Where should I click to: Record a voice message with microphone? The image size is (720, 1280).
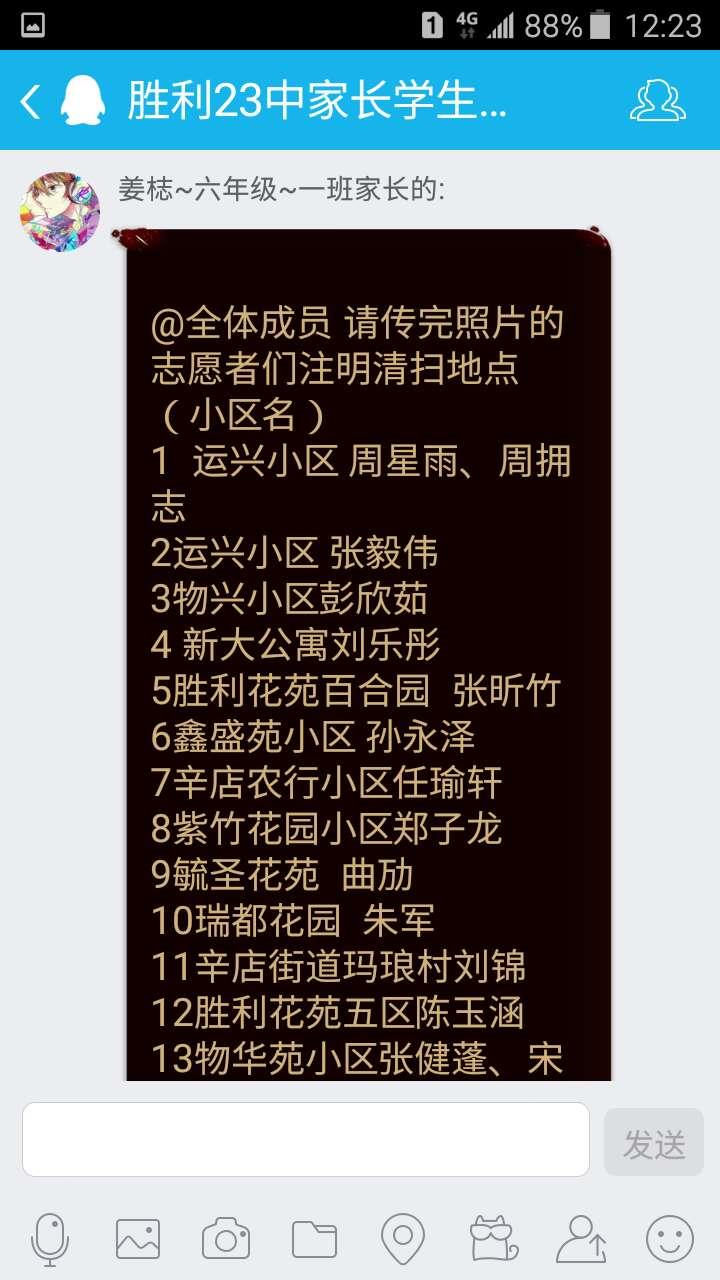tap(50, 1239)
